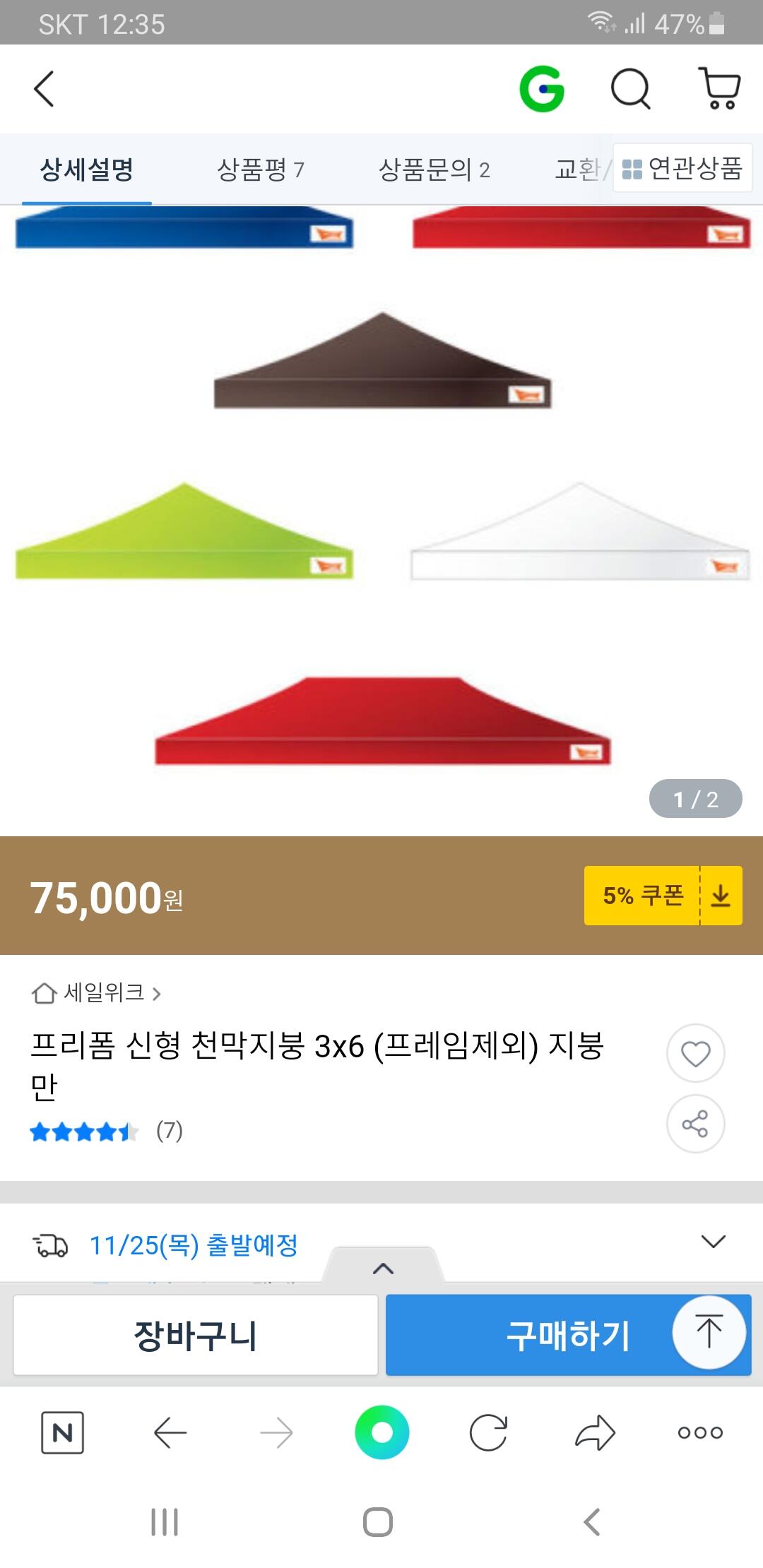Tap the 구매하기 button
Viewport: 763px width, 1568px height.
click(568, 1335)
